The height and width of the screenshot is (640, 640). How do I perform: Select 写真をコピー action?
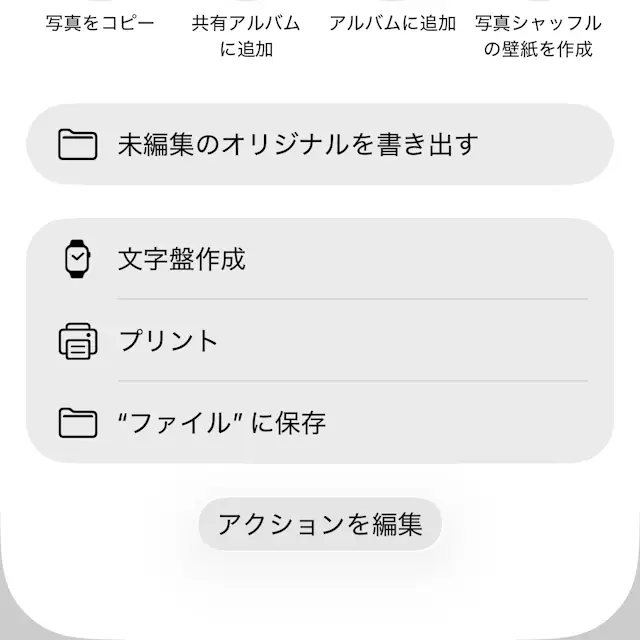tap(100, 22)
